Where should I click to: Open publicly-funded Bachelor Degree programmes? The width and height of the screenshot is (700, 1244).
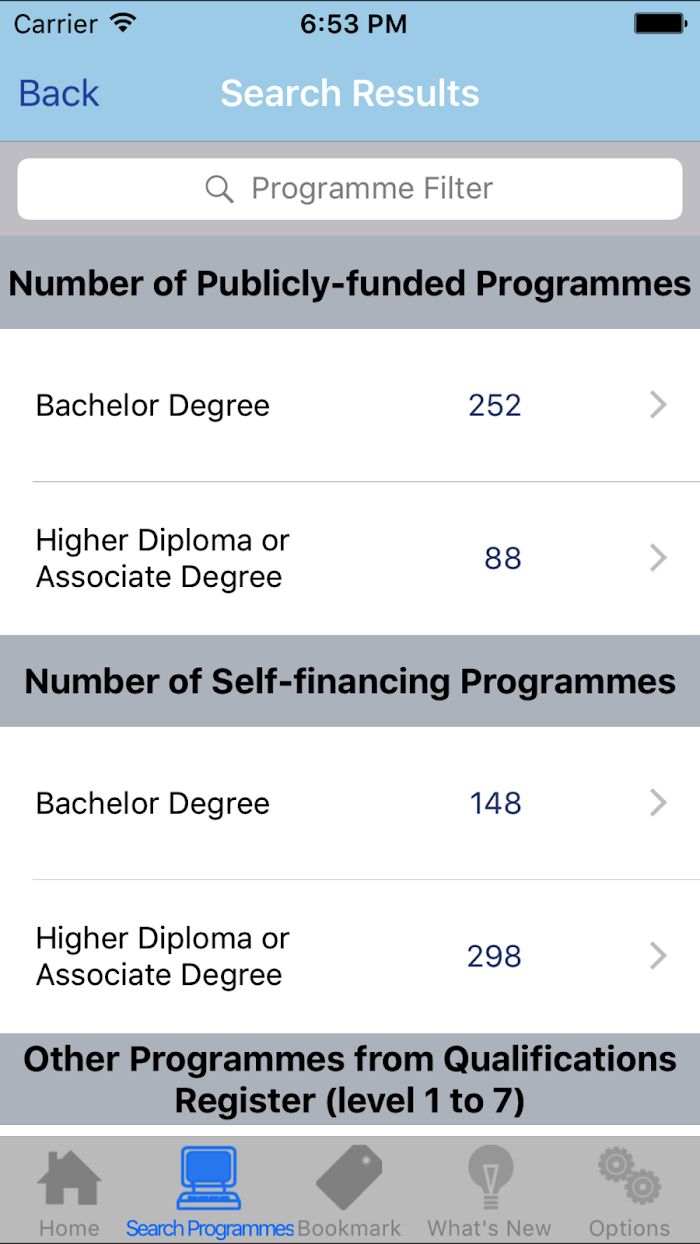(350, 405)
